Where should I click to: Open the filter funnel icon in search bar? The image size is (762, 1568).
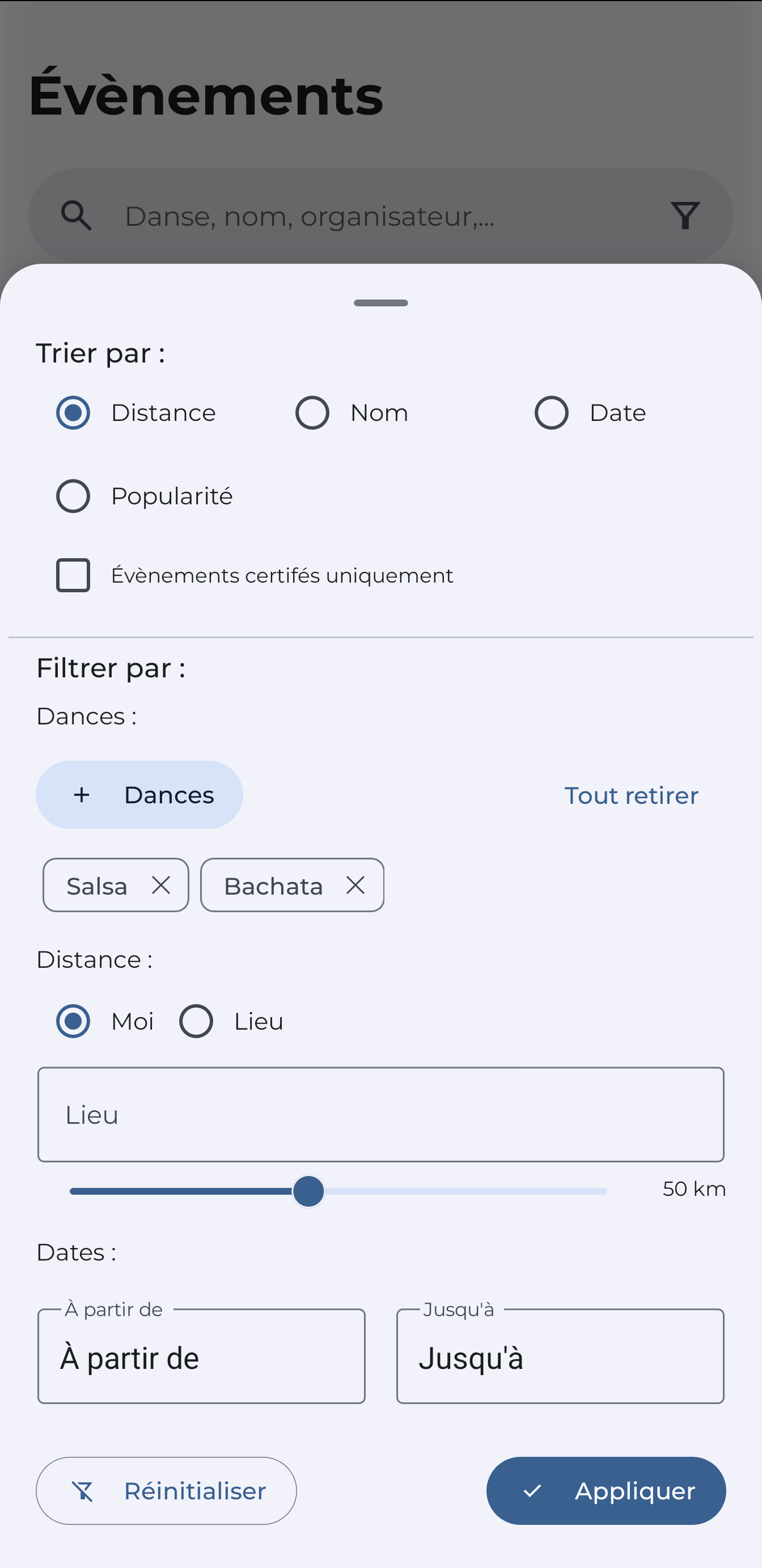pos(685,216)
